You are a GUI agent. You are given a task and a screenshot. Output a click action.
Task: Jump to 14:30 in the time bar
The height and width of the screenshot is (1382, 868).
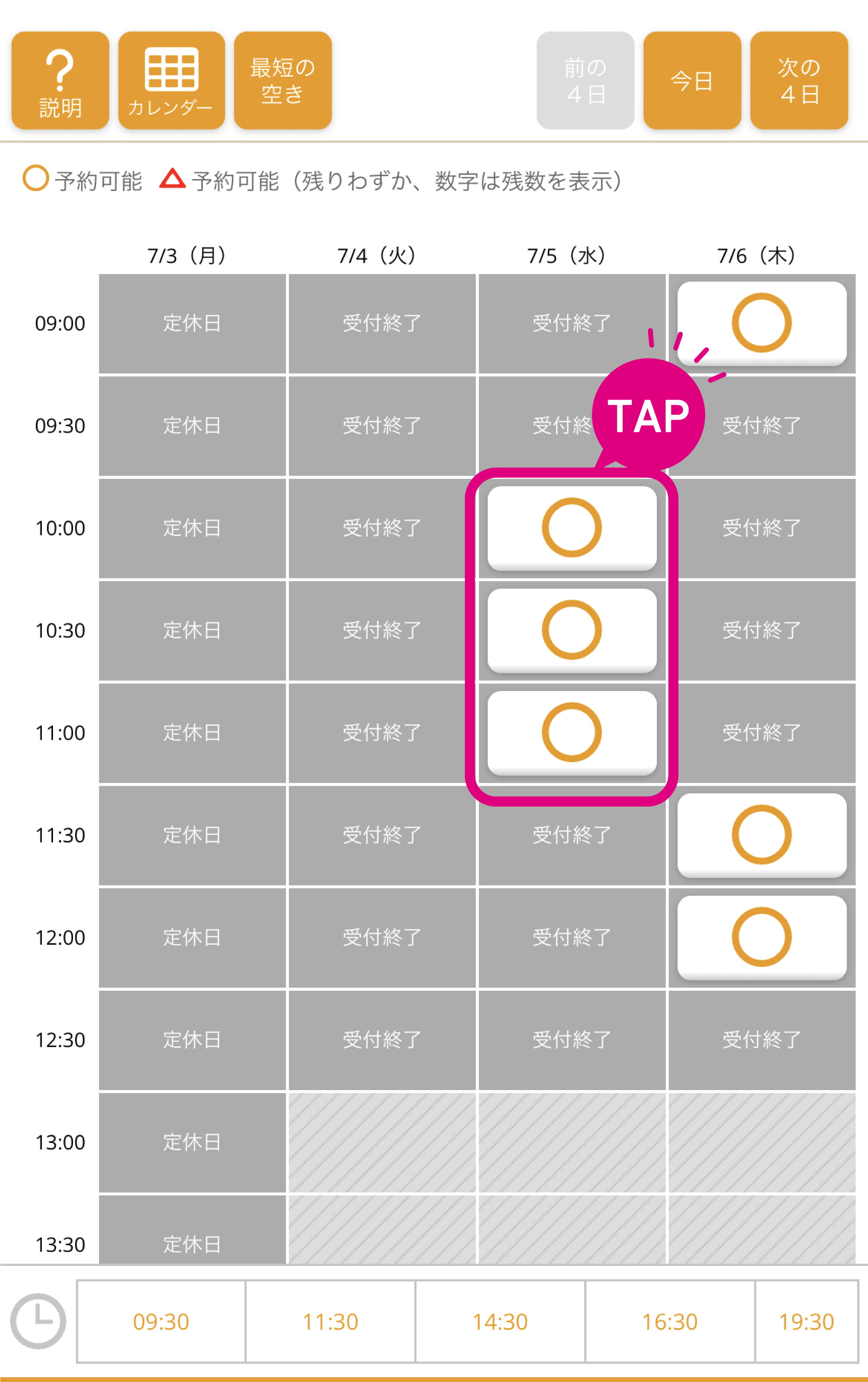500,1321
